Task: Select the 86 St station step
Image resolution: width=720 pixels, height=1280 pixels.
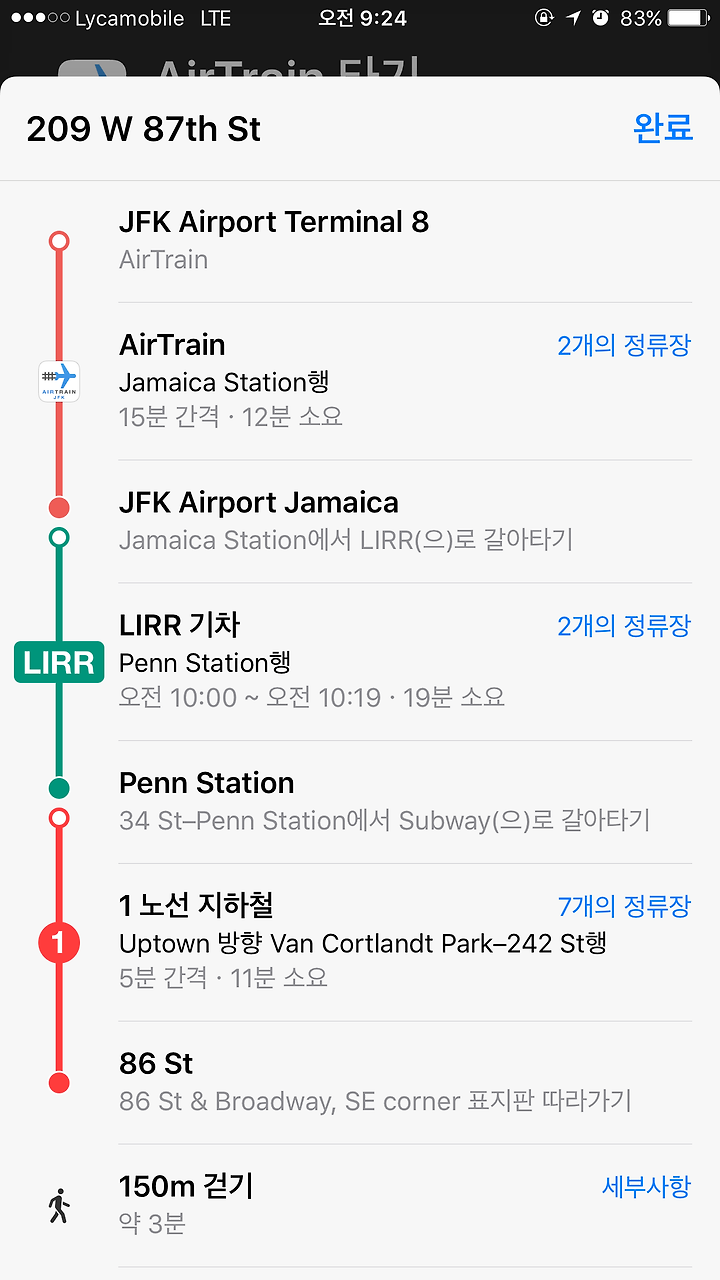Action: tap(360, 1082)
